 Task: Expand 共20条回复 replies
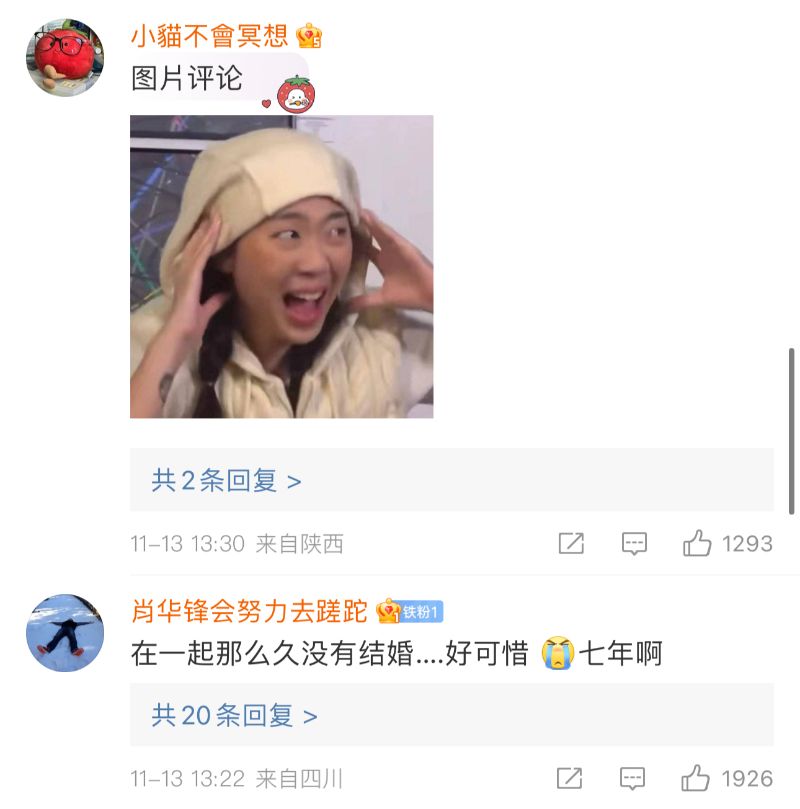click(x=235, y=715)
